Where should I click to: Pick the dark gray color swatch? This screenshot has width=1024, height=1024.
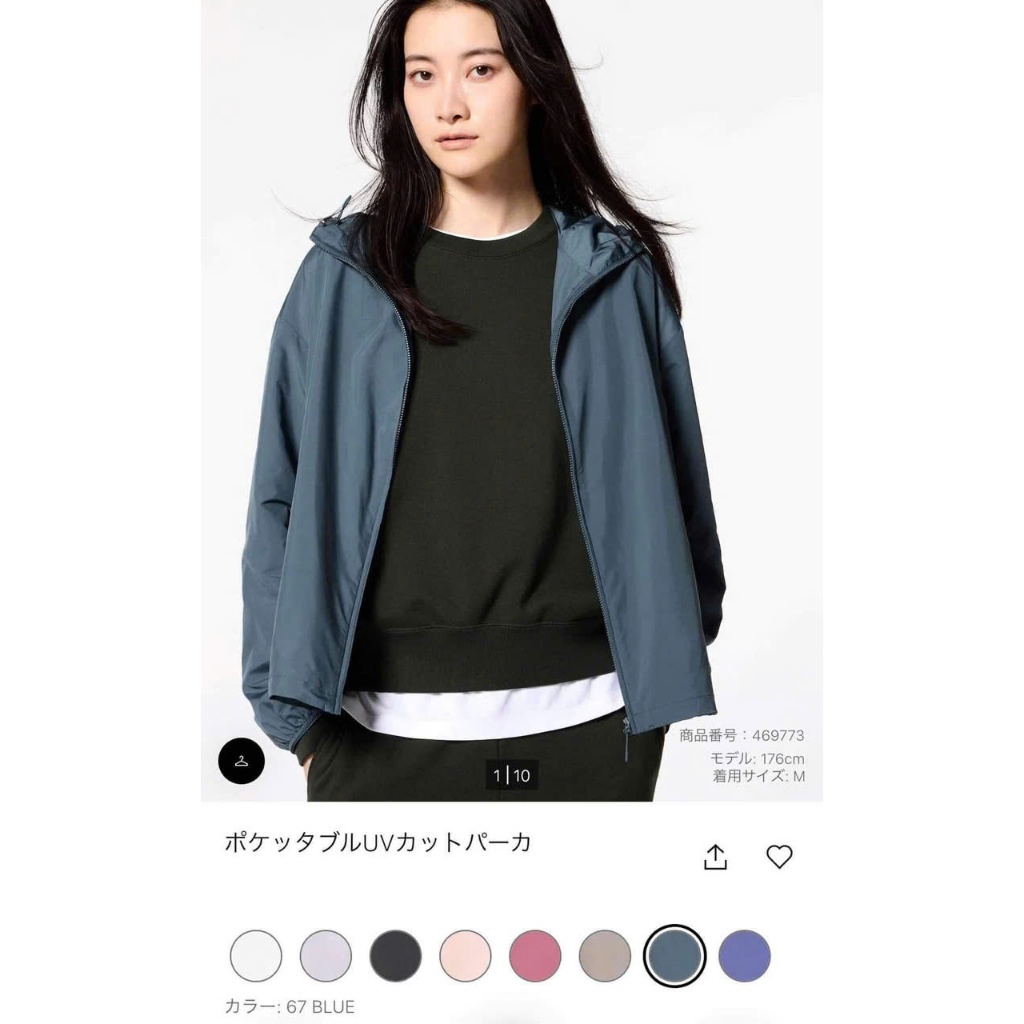point(396,955)
